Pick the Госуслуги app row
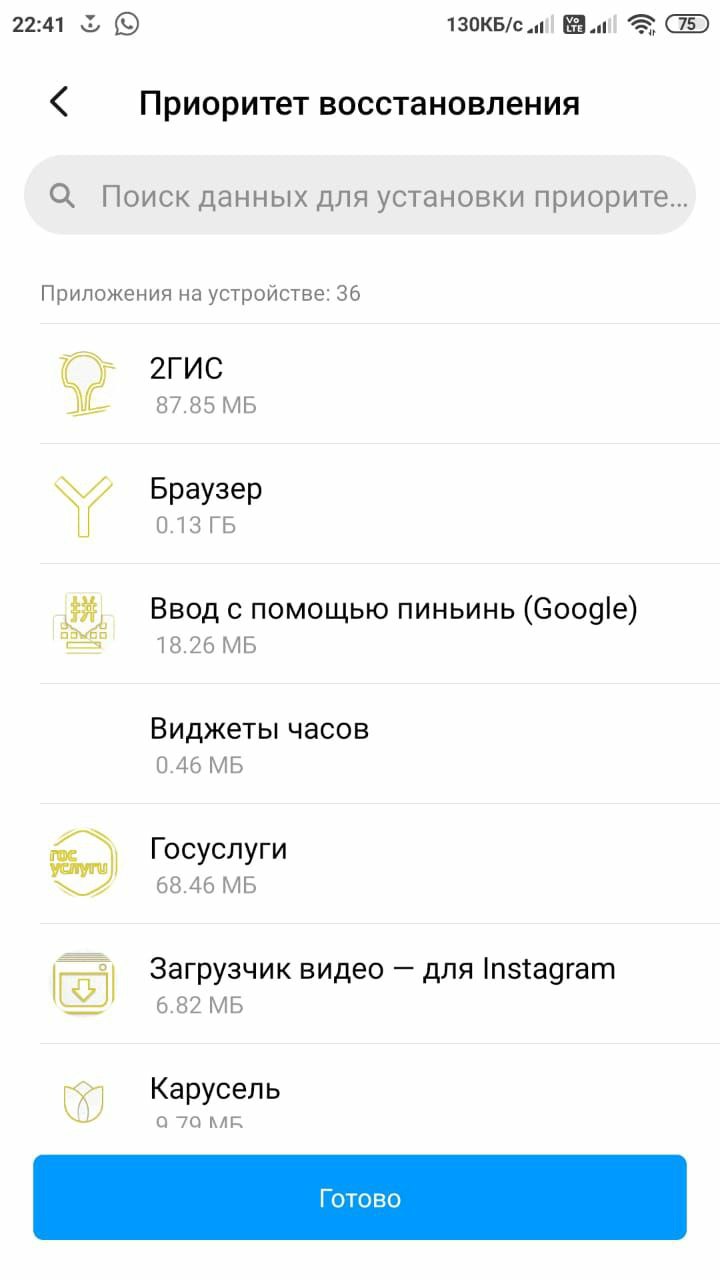720x1280 pixels. (x=380, y=864)
